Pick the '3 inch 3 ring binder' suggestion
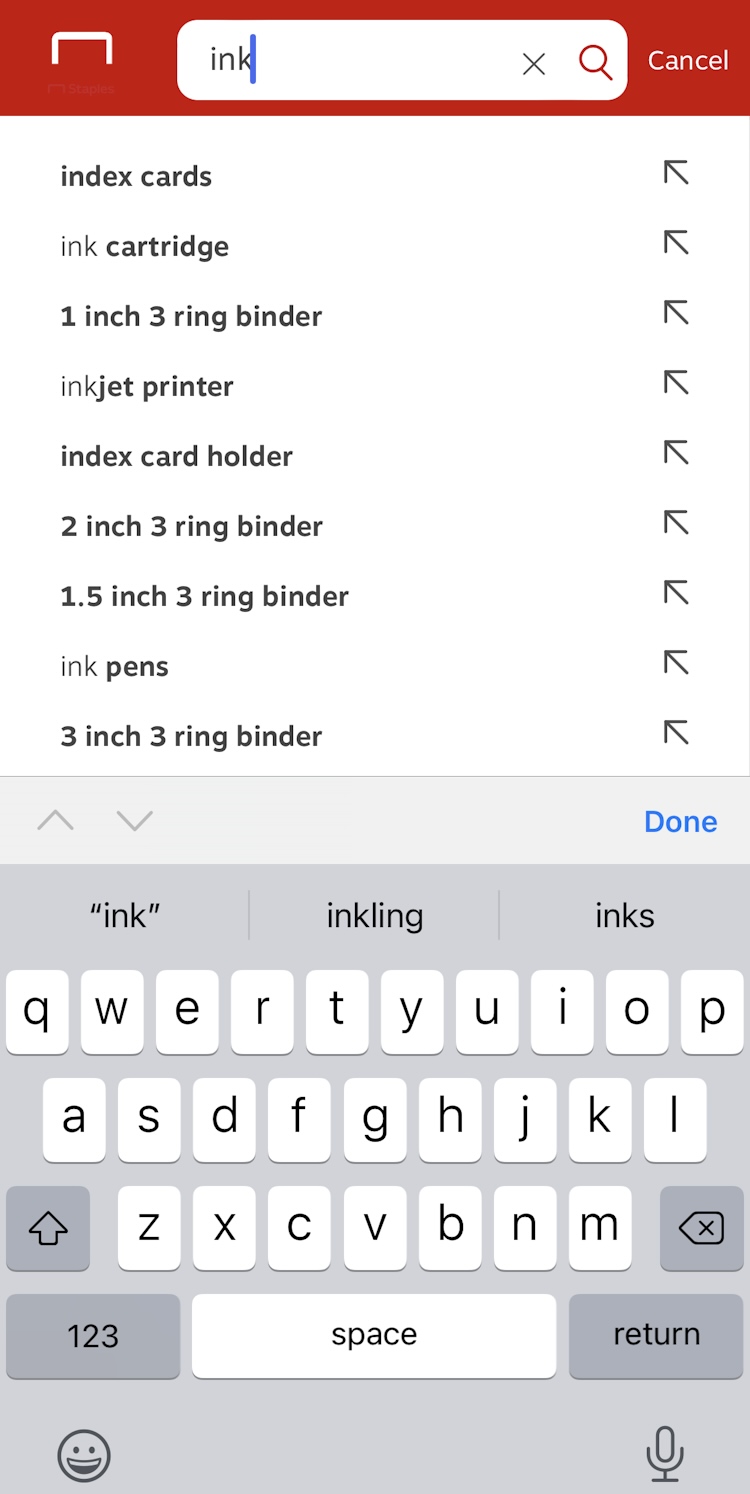Screen dimensions: 750x1494 click(191, 736)
